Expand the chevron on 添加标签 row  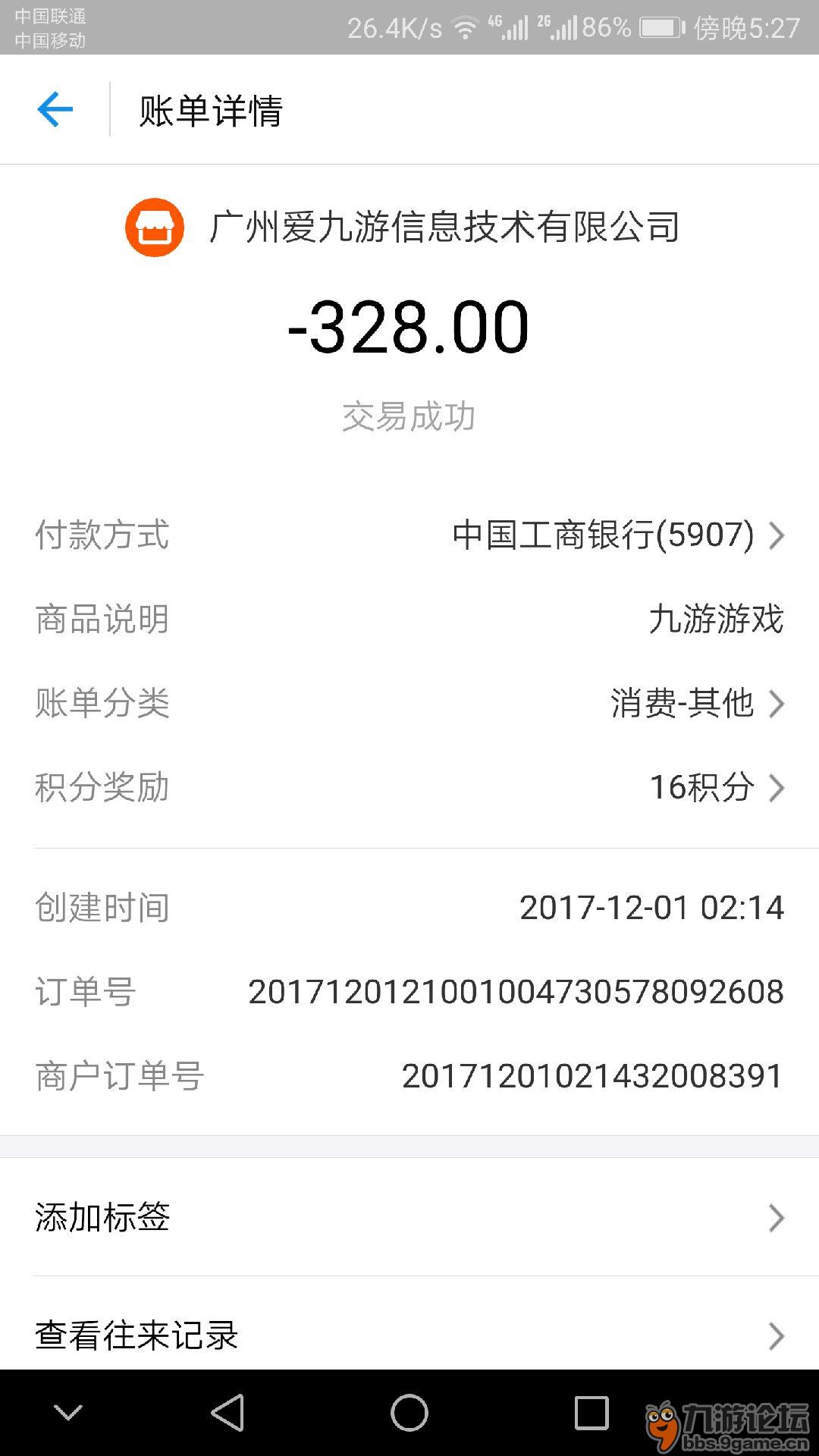(775, 1218)
